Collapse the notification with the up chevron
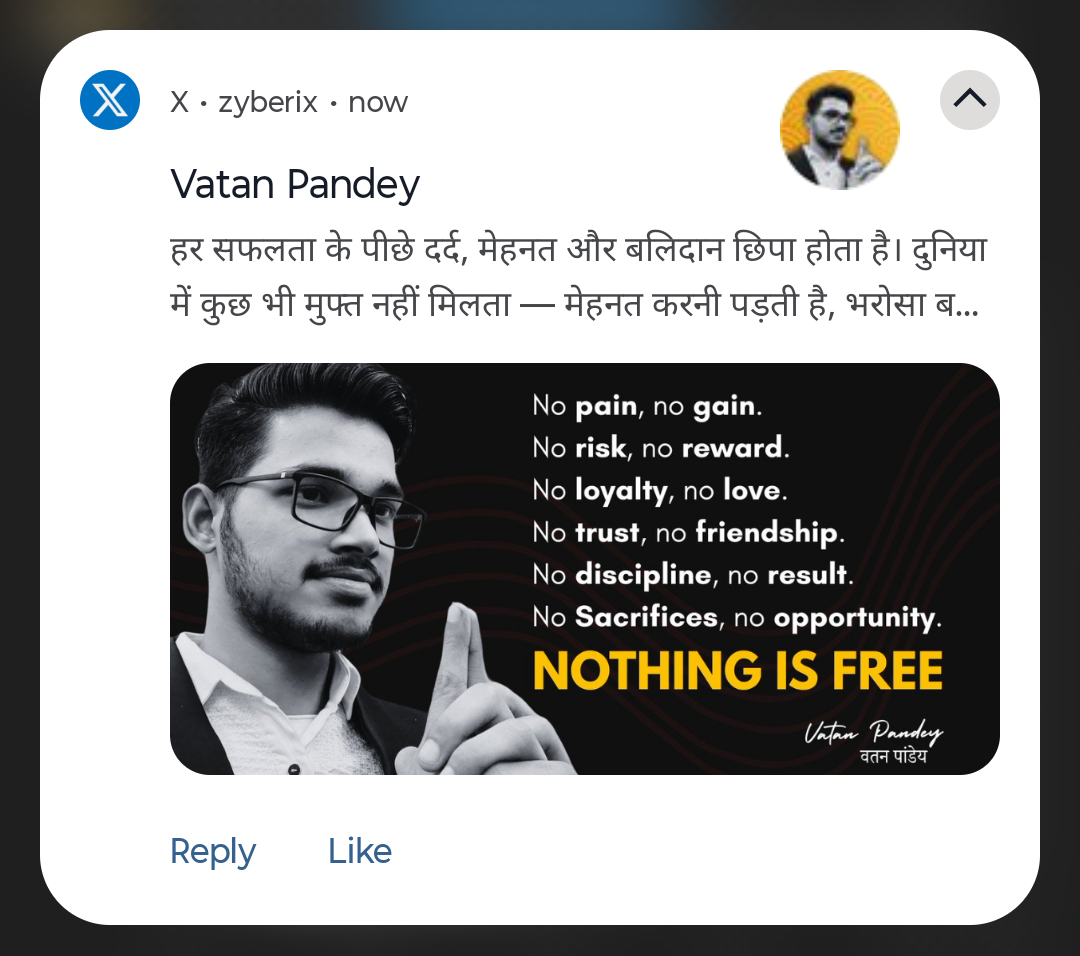This screenshot has height=956, width=1080. (969, 99)
